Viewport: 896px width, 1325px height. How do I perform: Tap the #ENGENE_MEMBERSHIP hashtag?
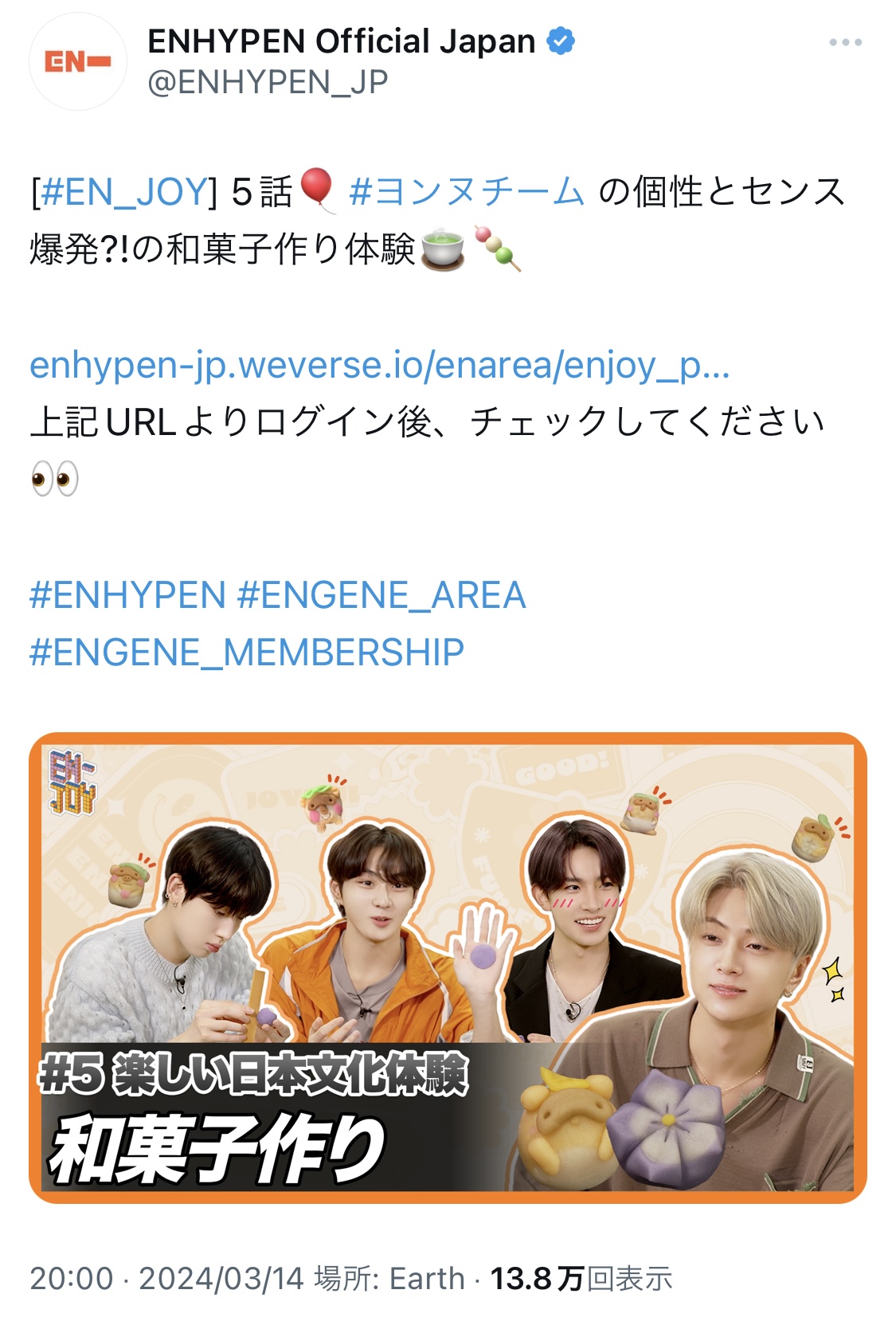[247, 653]
